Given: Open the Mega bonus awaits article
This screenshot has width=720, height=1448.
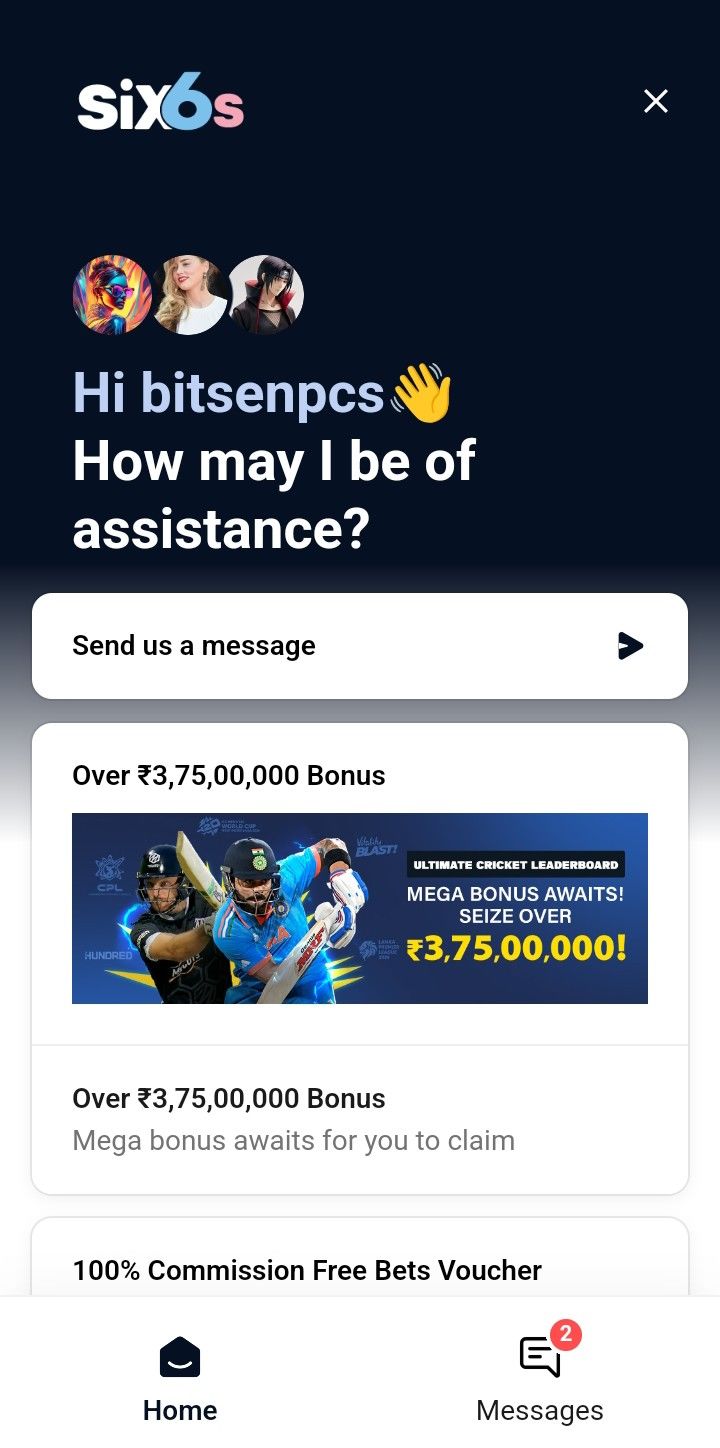Looking at the screenshot, I should tap(360, 1119).
